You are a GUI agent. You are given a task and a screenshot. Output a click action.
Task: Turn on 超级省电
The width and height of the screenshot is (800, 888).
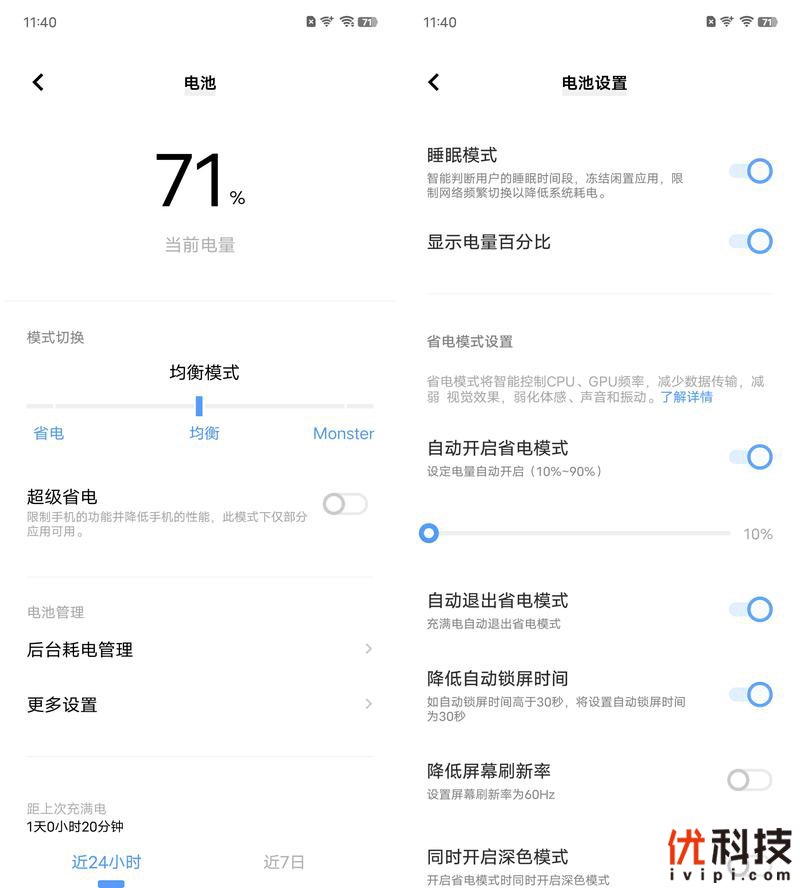pyautogui.click(x=345, y=504)
